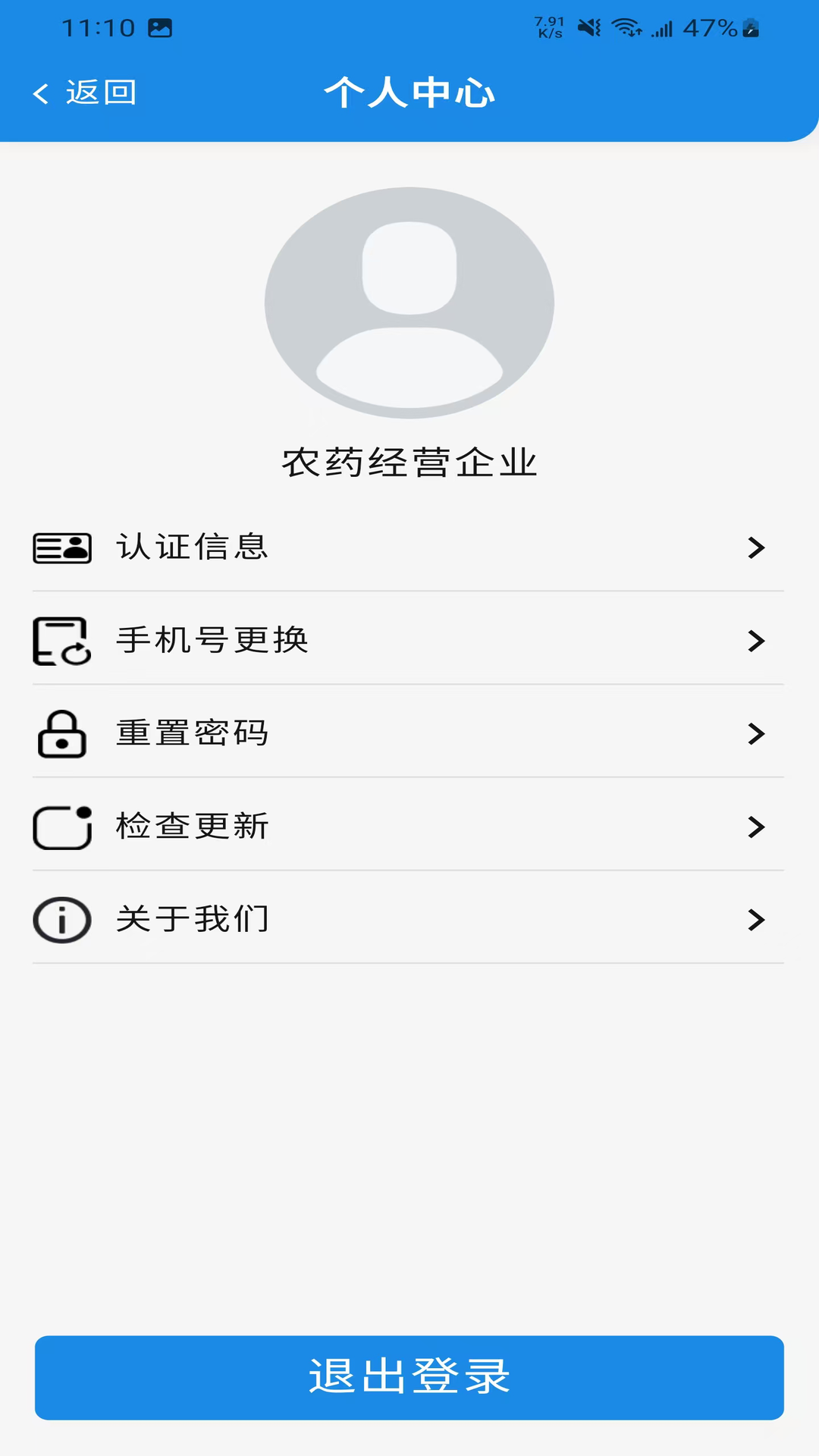Select the phone change icon for 手机号更换
This screenshot has width=819, height=1456.
coord(61,641)
